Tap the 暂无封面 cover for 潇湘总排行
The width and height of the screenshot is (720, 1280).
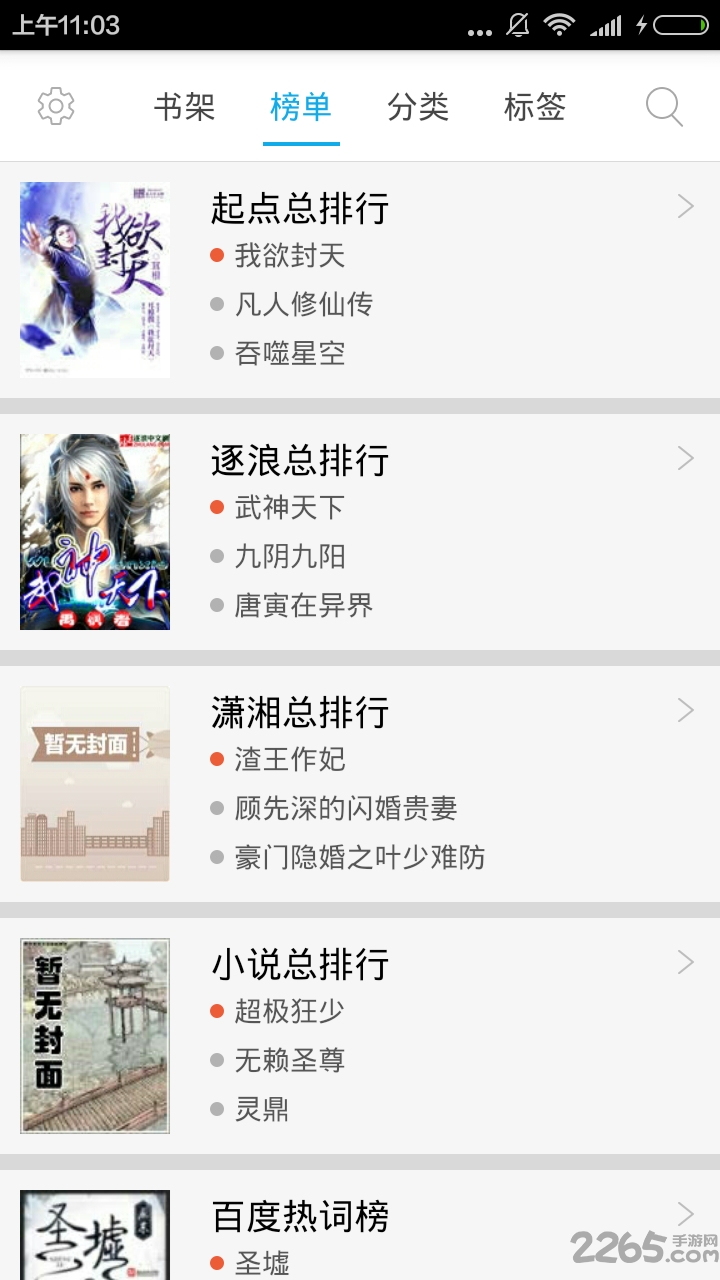click(94, 783)
